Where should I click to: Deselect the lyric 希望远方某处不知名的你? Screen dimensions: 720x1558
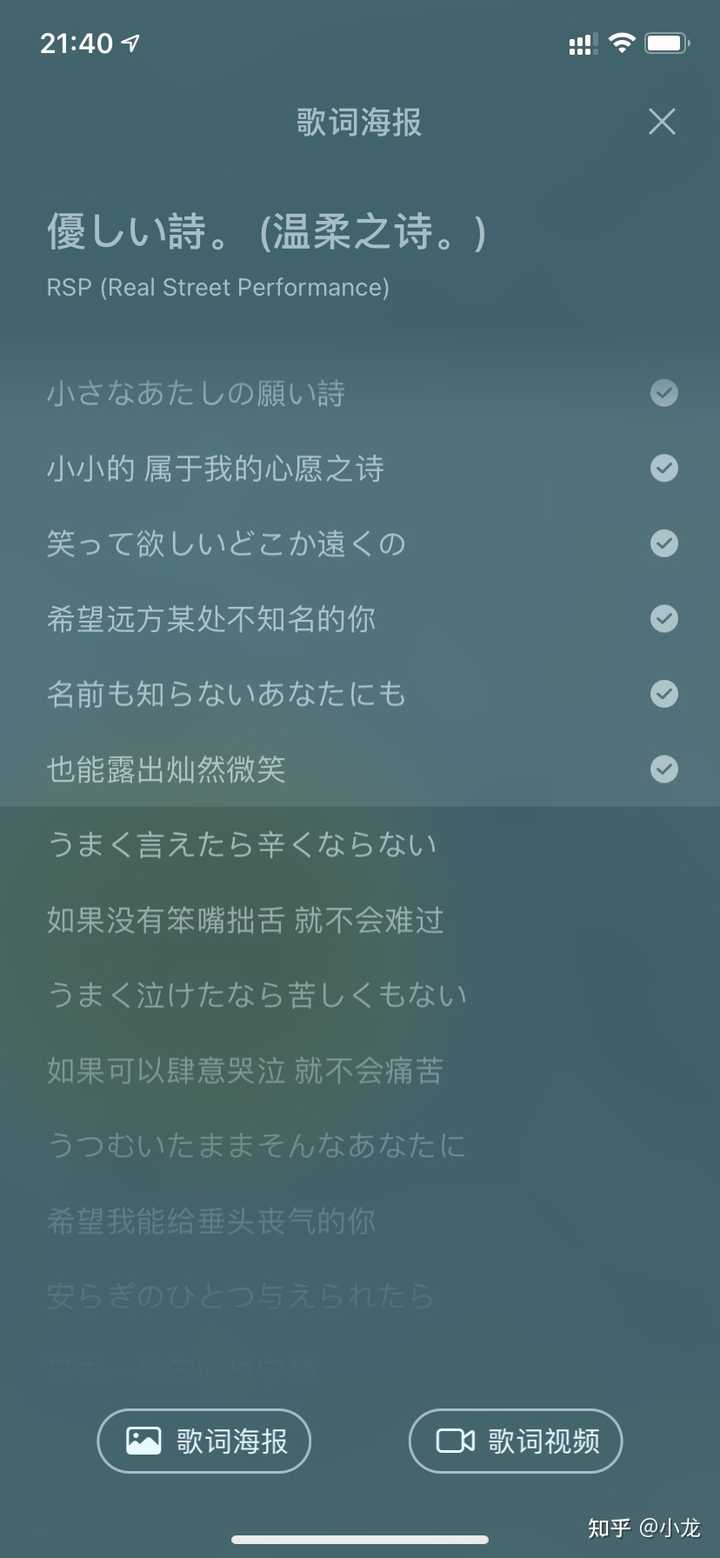pos(664,619)
